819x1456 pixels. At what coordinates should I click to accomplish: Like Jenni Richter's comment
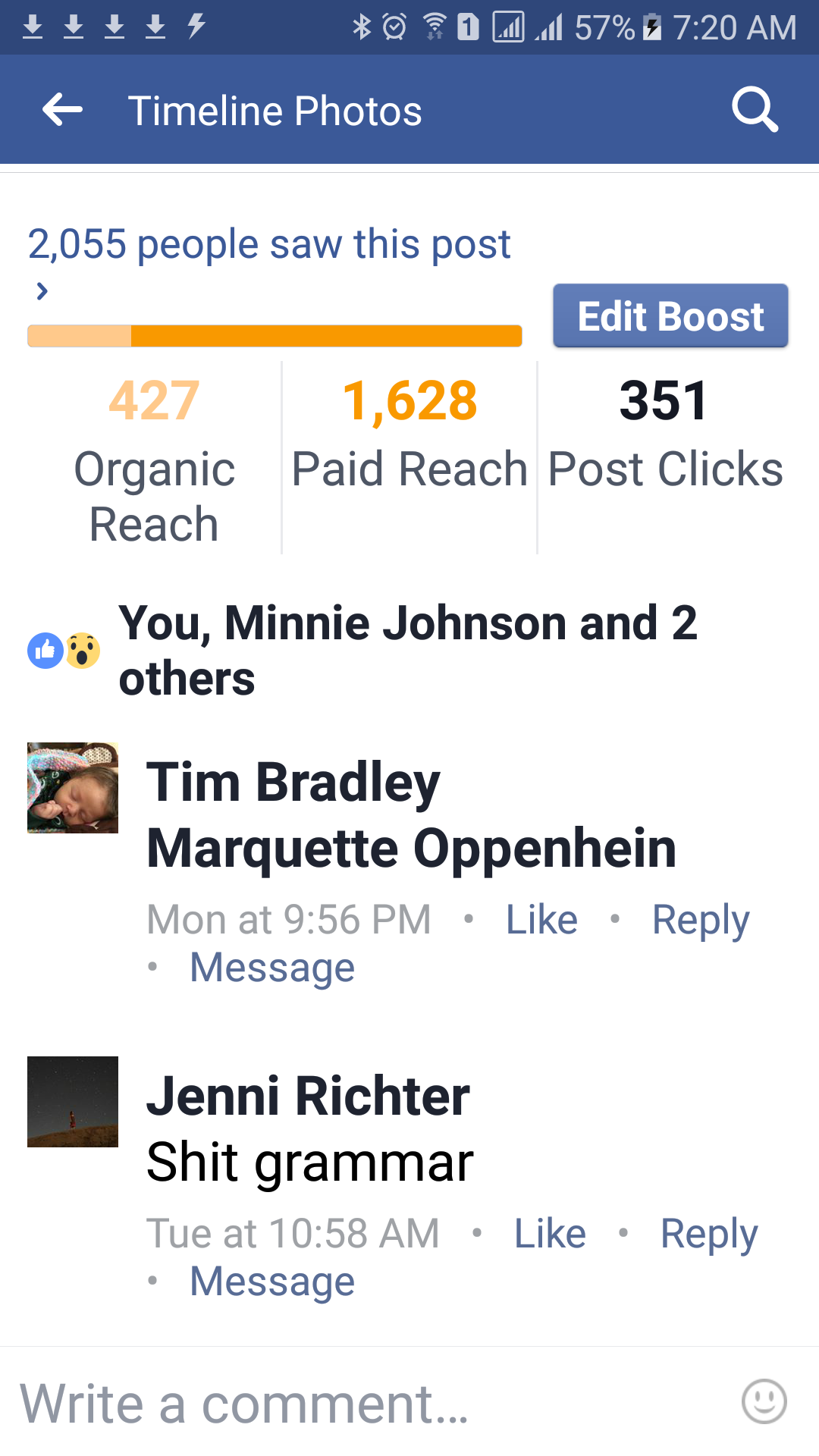(550, 1234)
